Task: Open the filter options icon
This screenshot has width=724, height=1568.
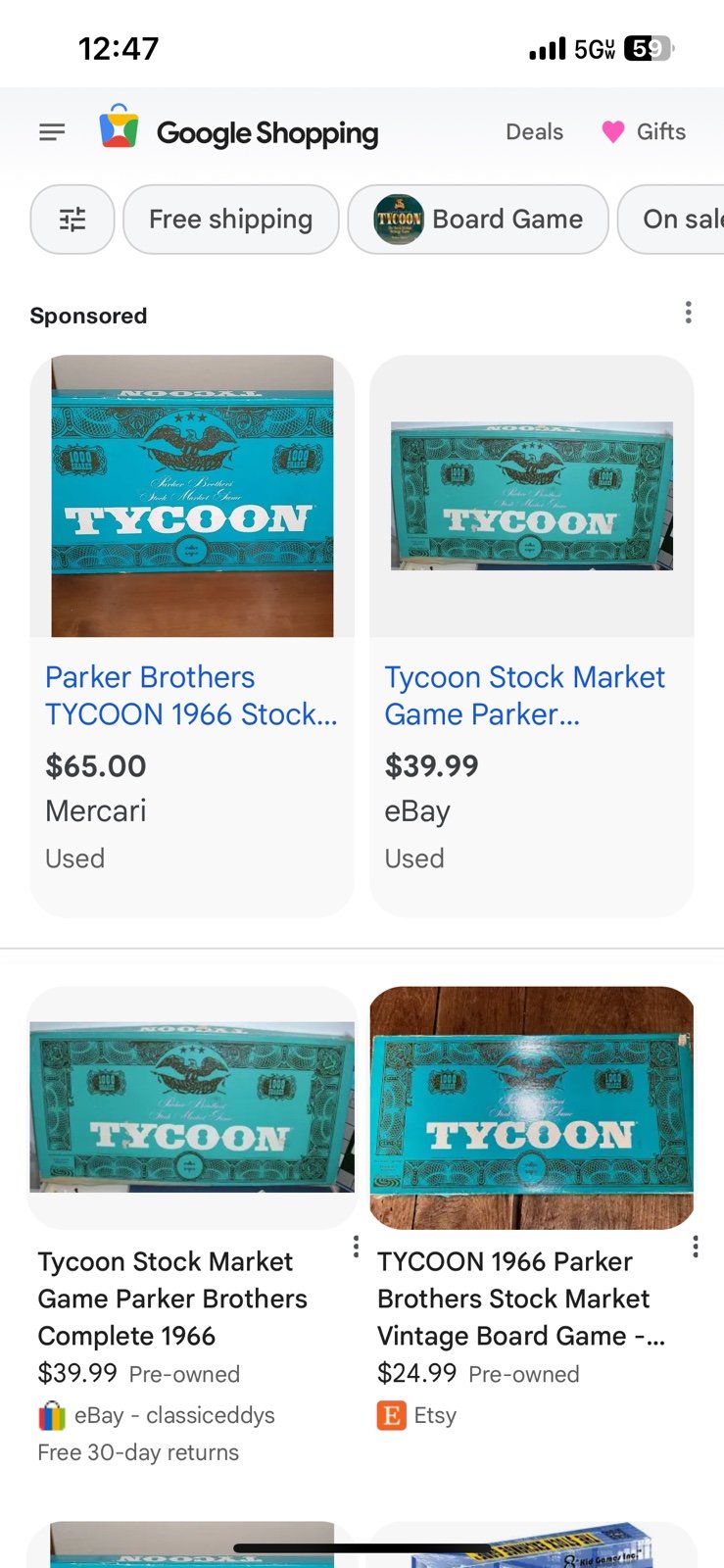Action: pos(72,220)
